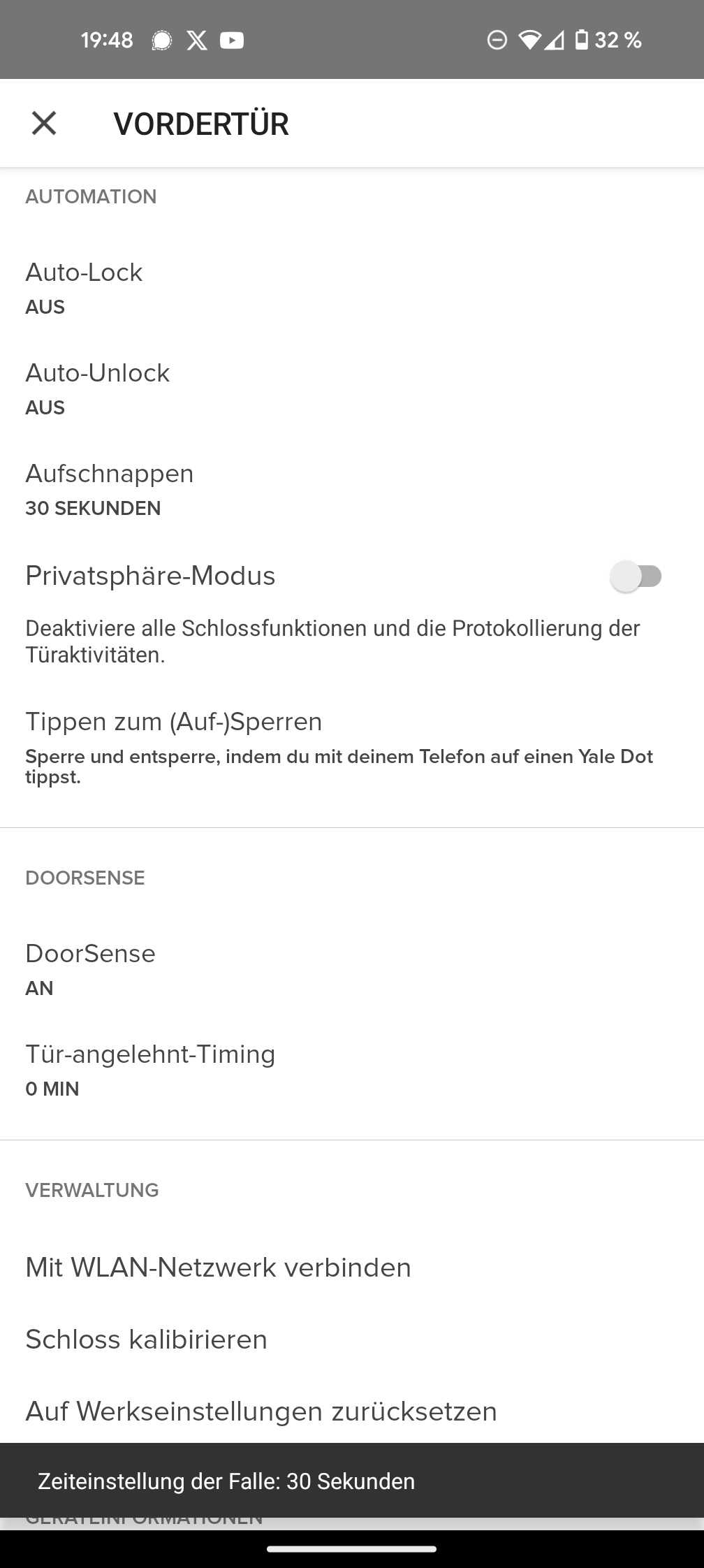Open the DoorSense setting
Image resolution: width=704 pixels, height=1568 pixels.
[x=91, y=968]
